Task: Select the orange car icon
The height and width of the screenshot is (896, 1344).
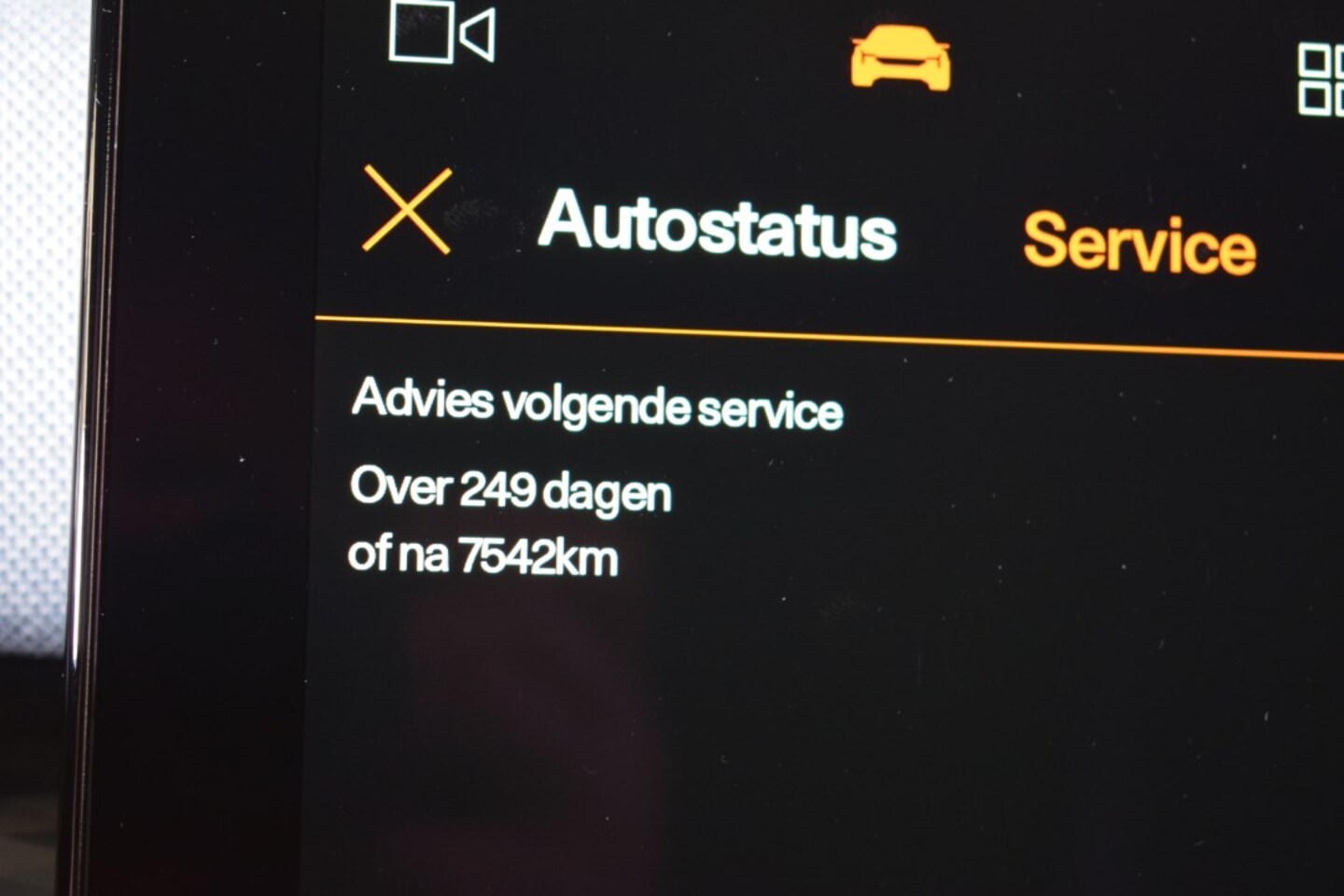Action: pos(900,58)
